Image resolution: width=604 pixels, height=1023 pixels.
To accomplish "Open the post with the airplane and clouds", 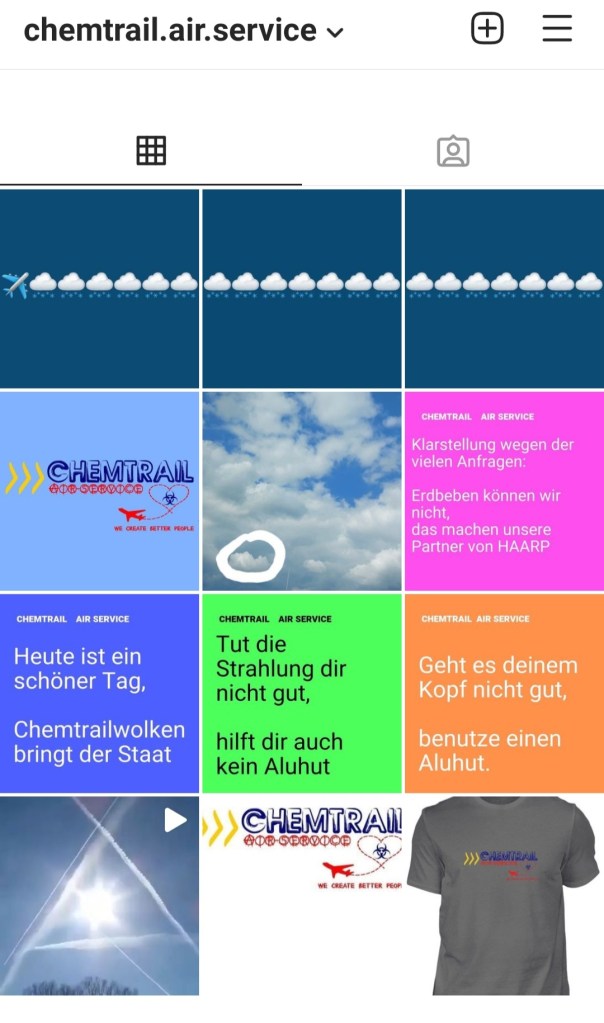I will point(100,288).
